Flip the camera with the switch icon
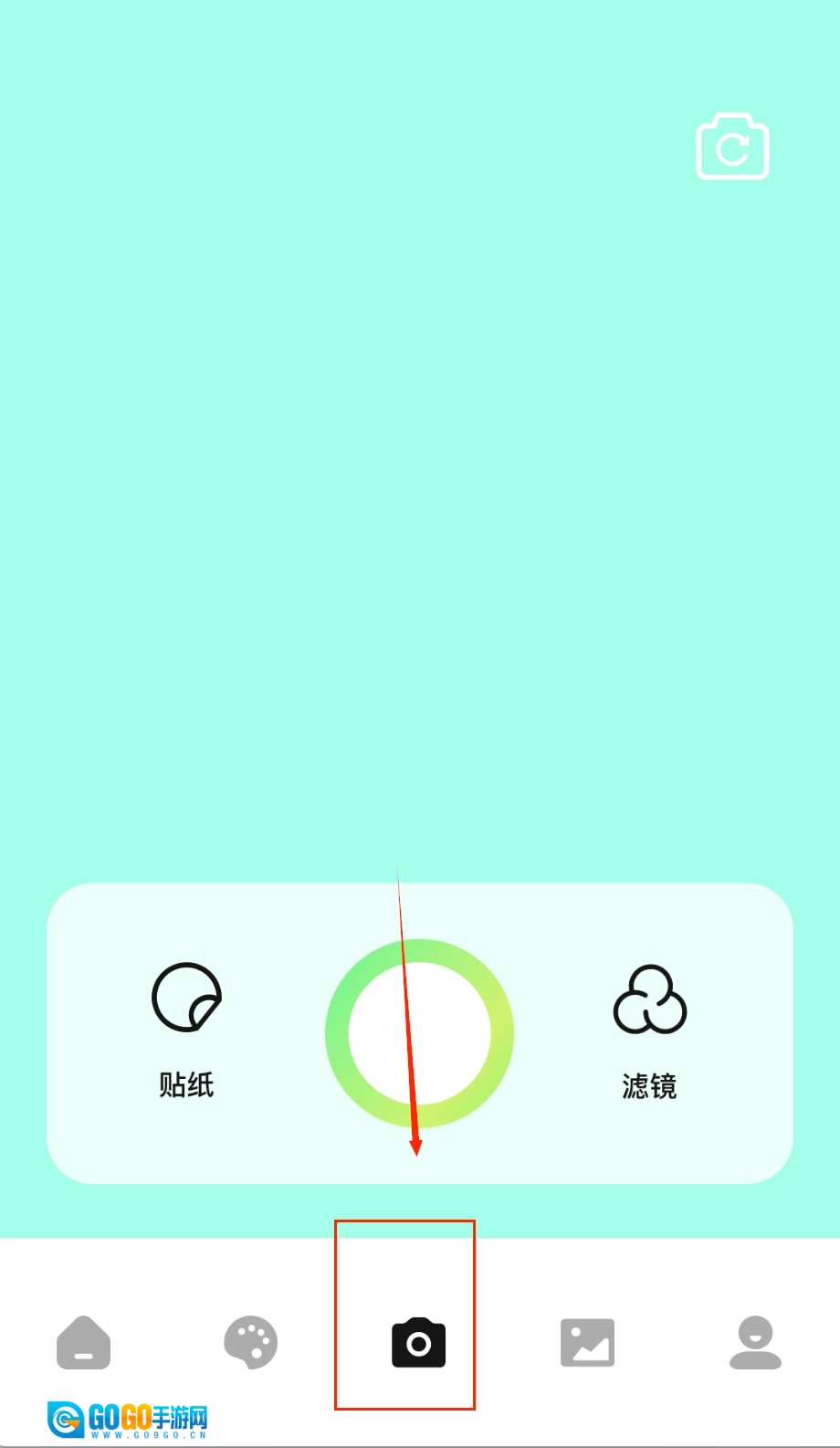 (732, 147)
